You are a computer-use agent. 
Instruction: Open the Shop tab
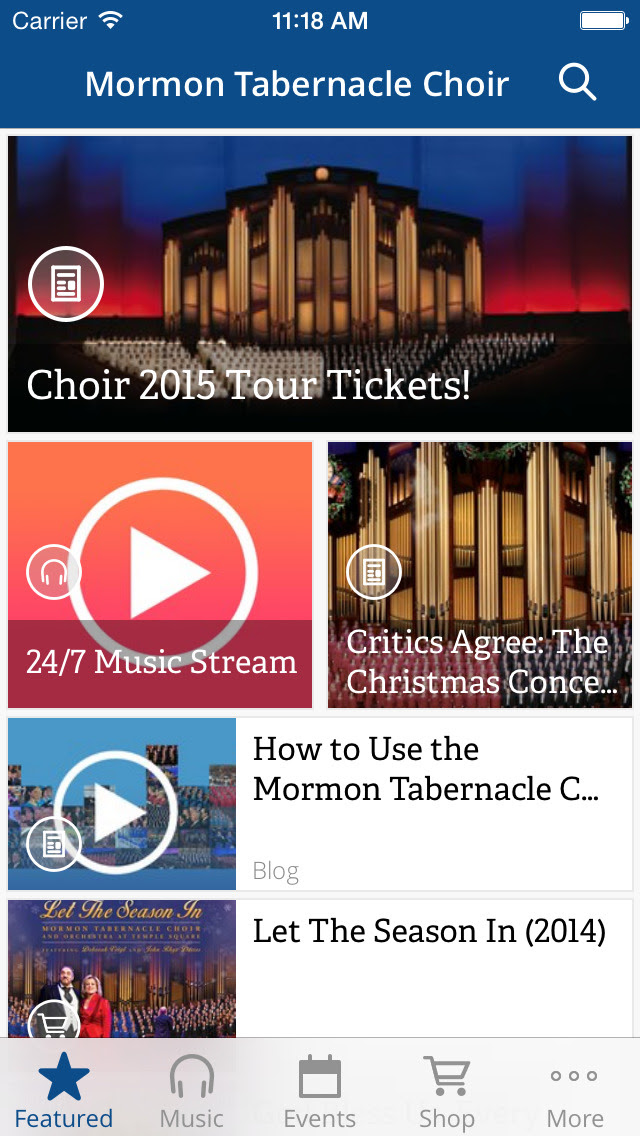tap(447, 1090)
